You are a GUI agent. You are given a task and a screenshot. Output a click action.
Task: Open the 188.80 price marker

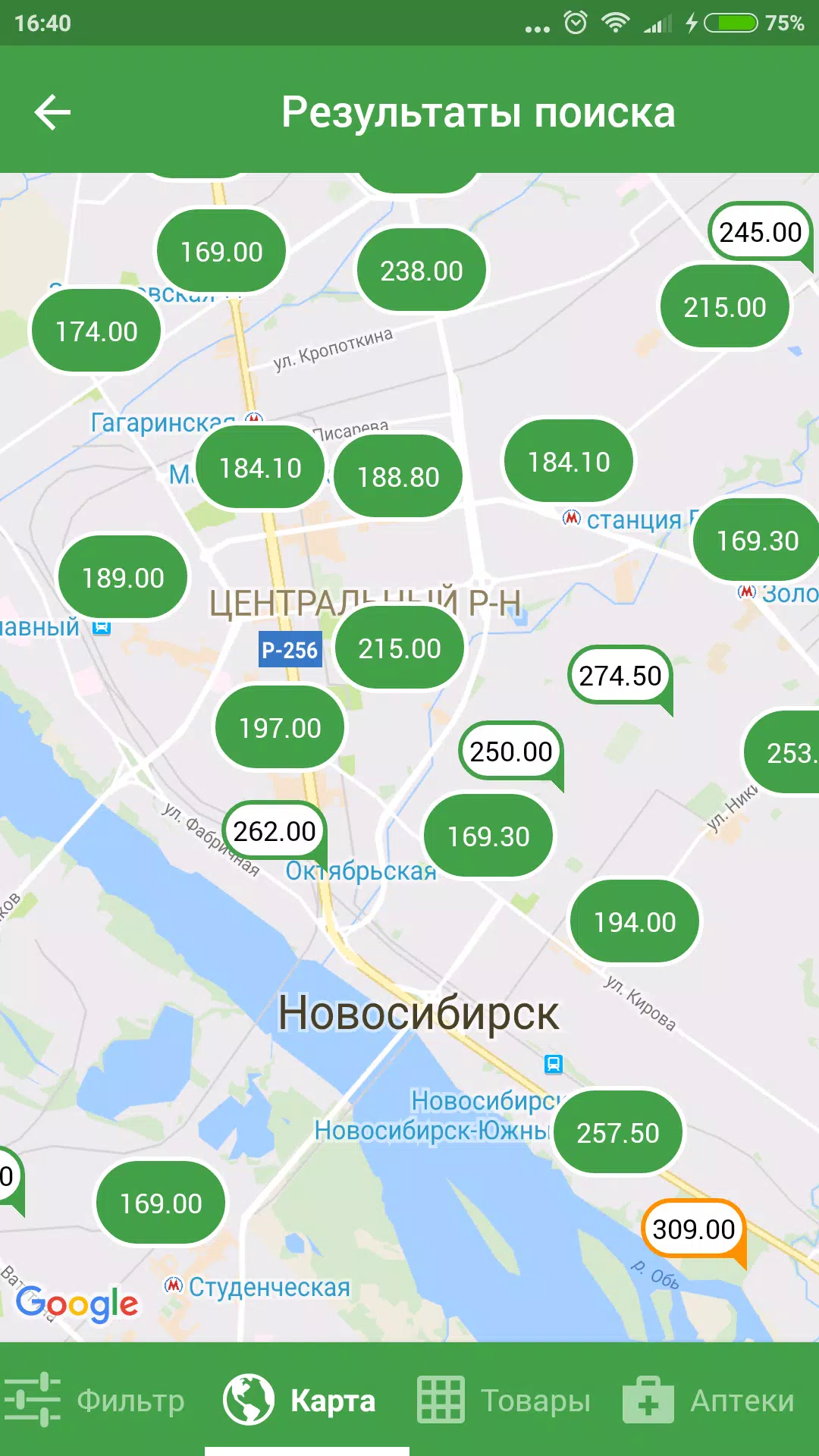(x=398, y=477)
